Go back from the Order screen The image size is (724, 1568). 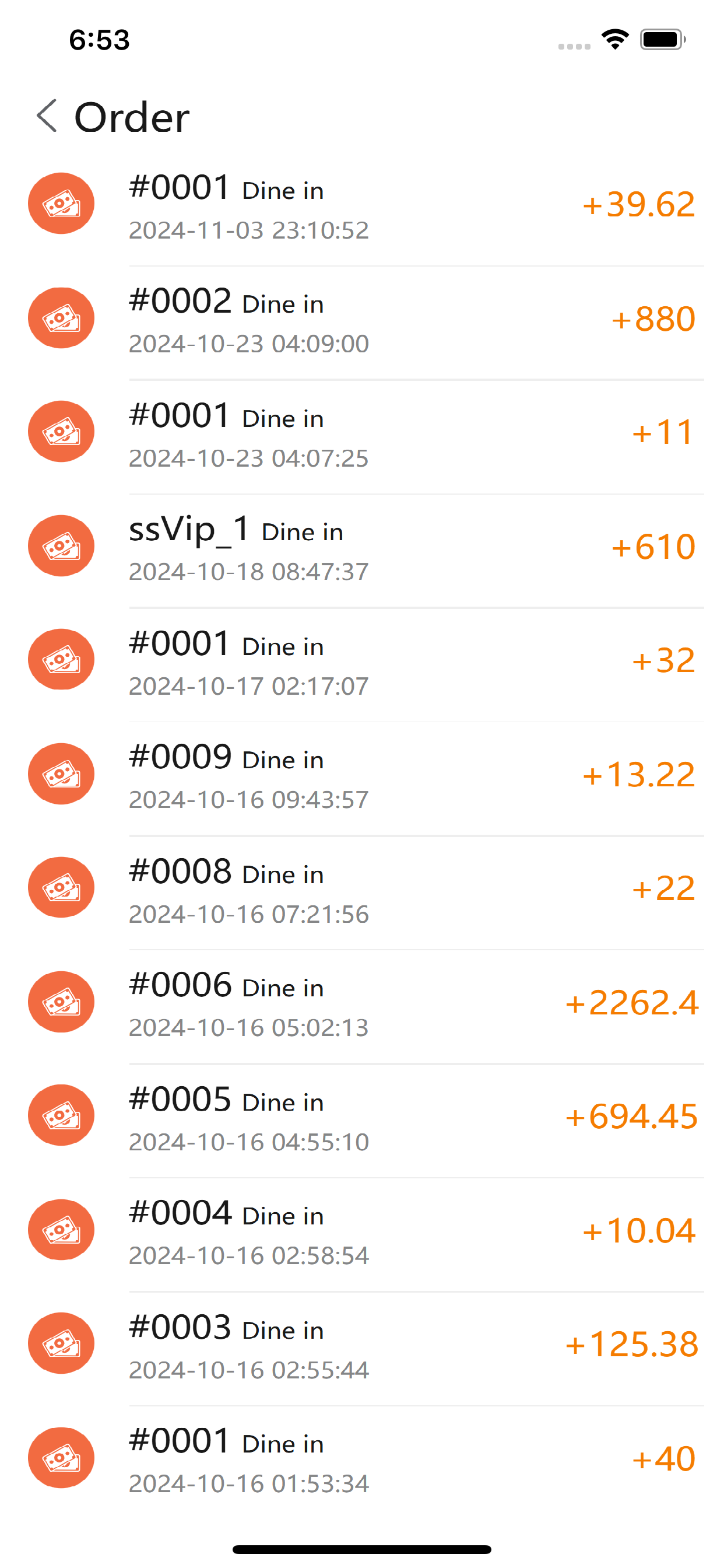(47, 116)
